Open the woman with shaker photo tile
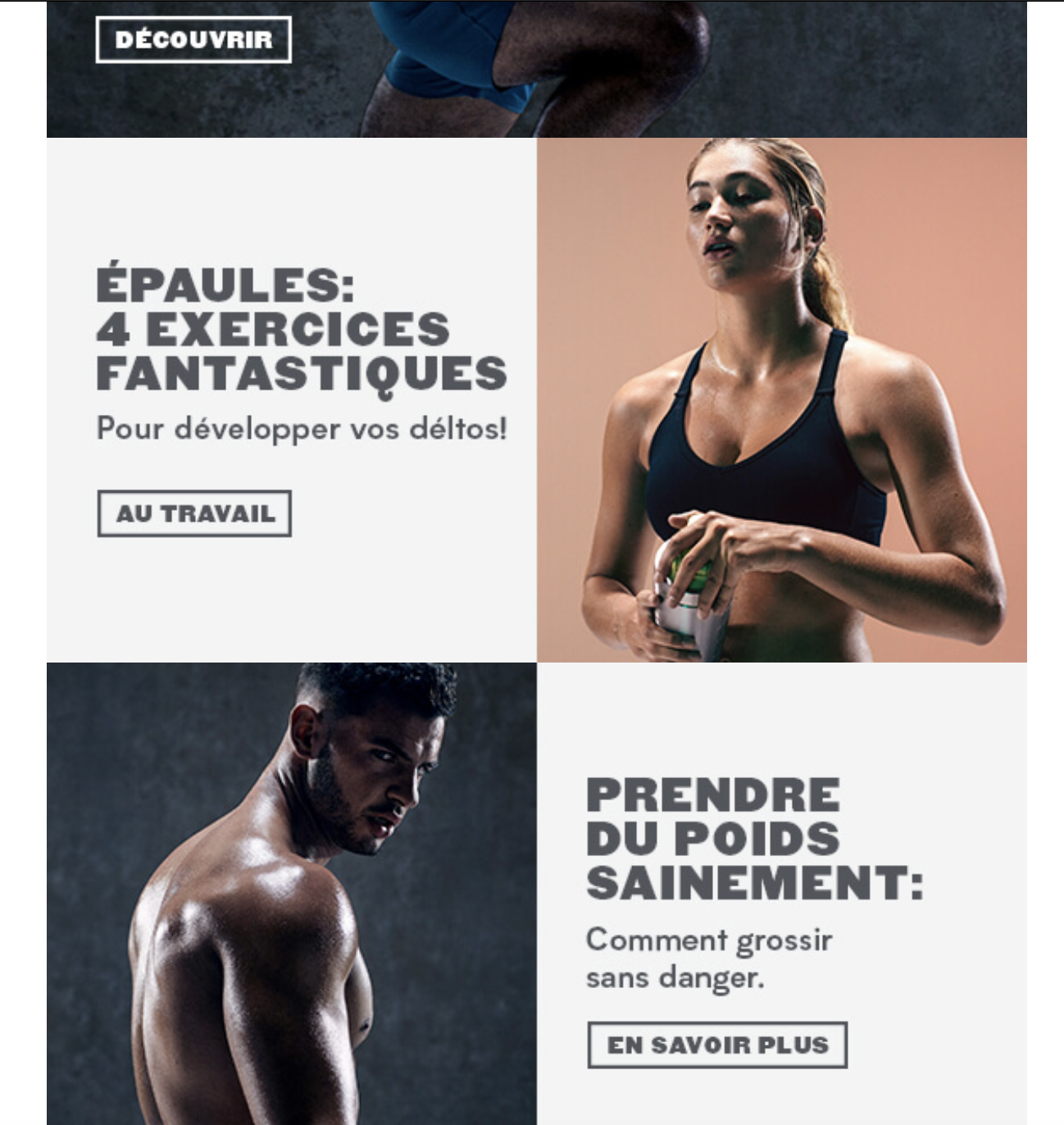This screenshot has height=1125, width=1064. pyautogui.click(x=781, y=400)
